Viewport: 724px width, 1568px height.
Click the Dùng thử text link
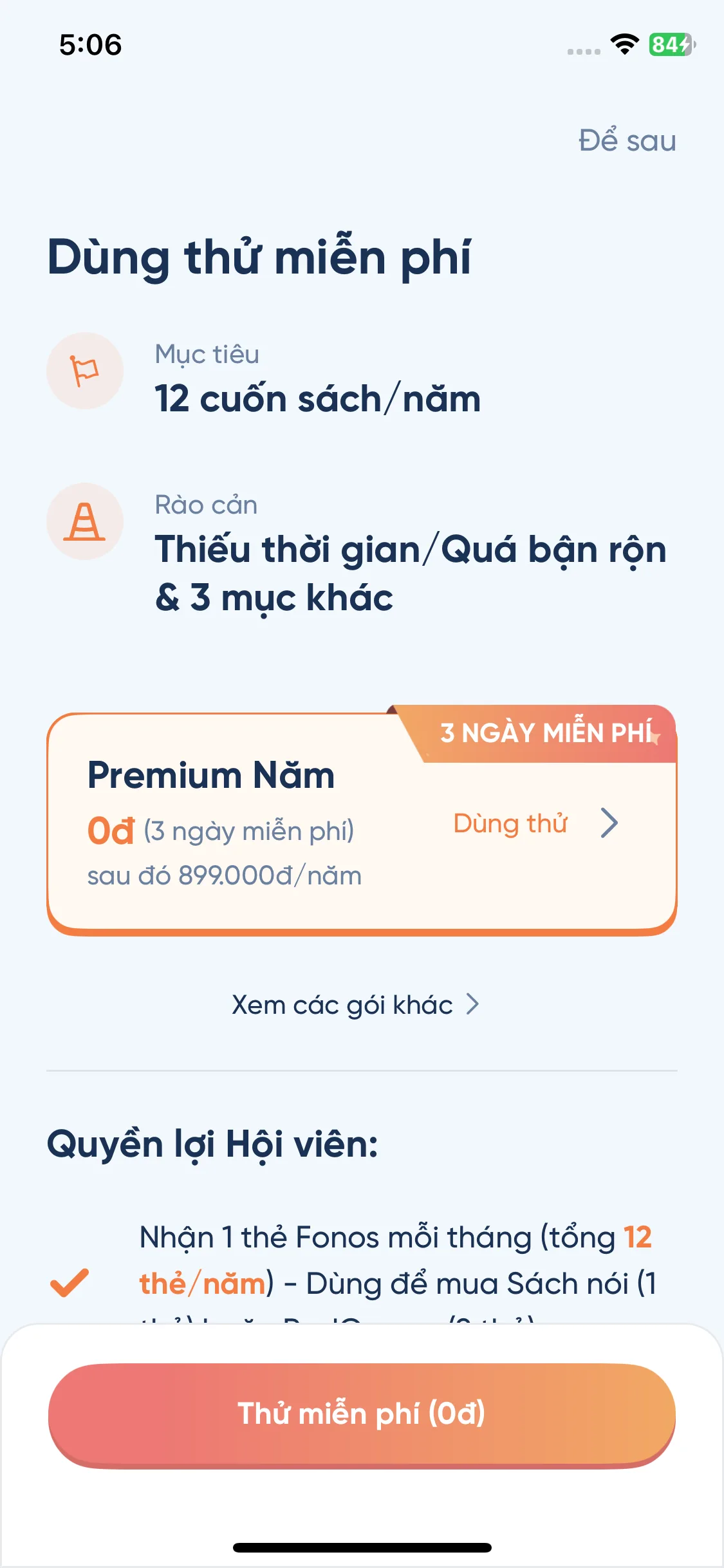pyautogui.click(x=512, y=824)
